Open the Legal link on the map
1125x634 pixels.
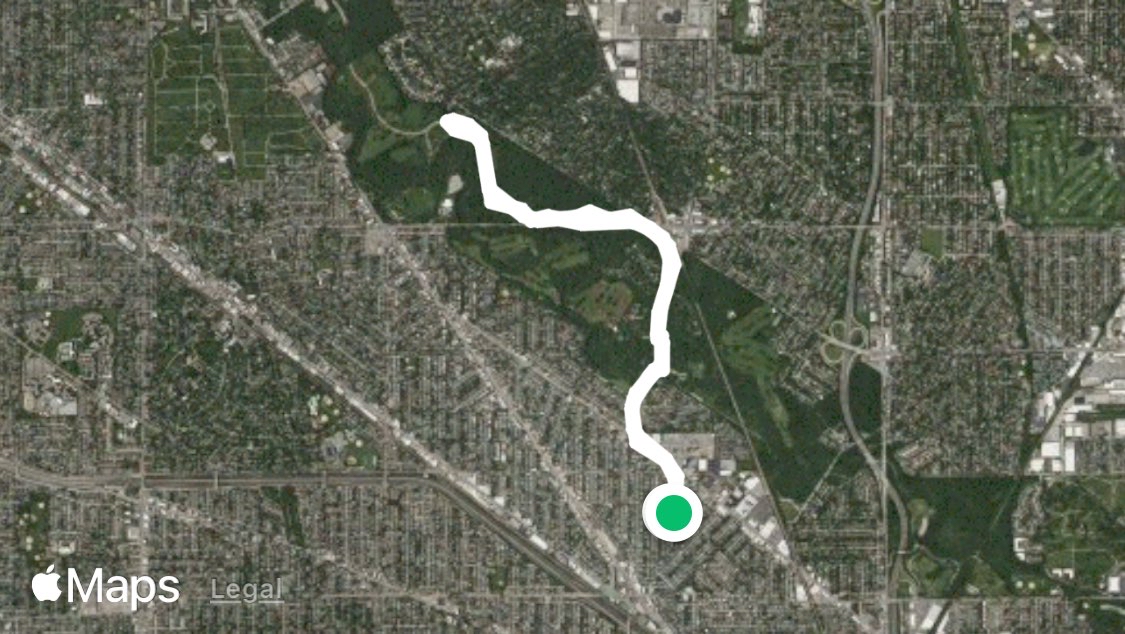point(246,590)
